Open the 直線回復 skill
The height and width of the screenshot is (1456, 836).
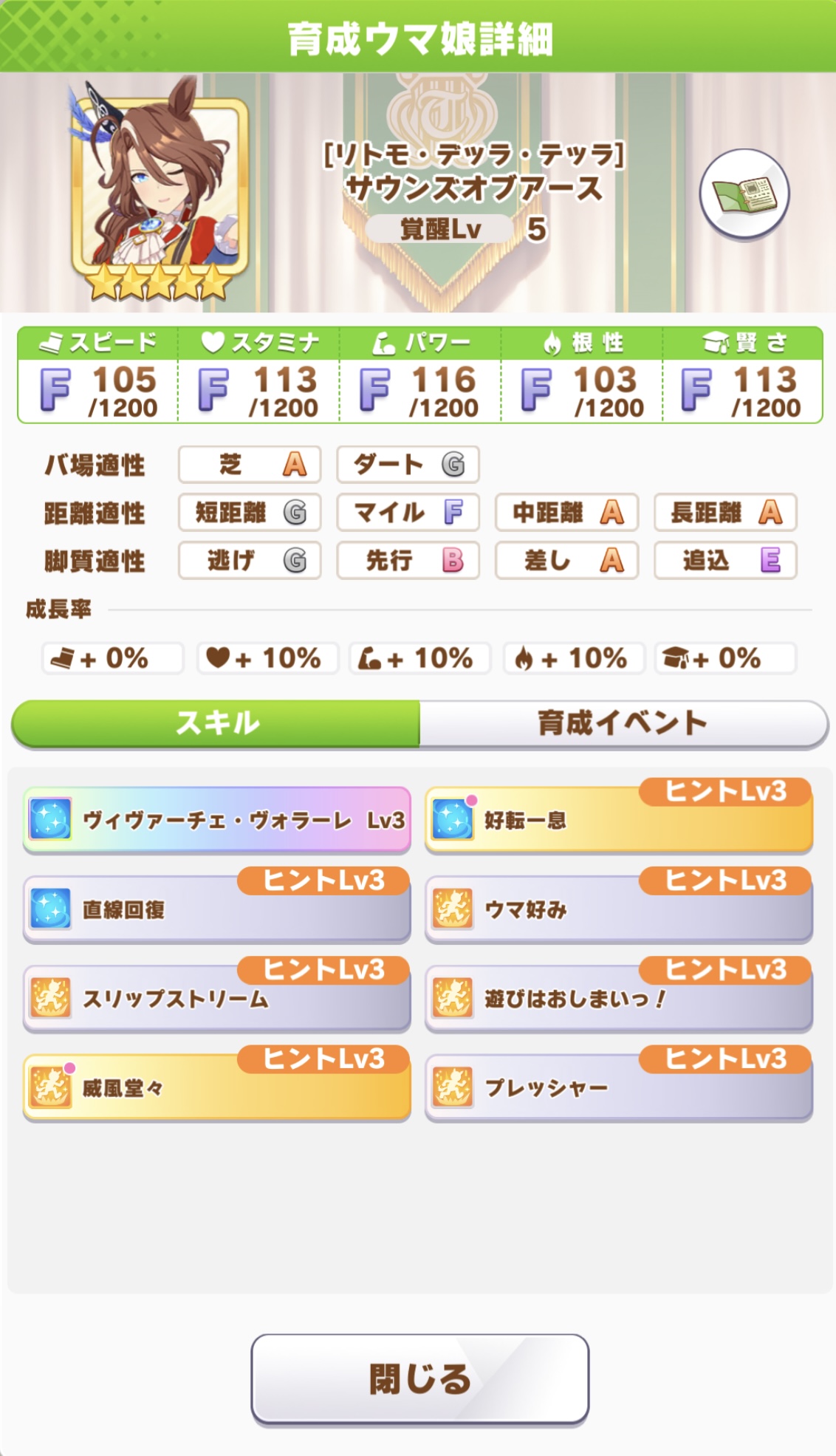216,909
